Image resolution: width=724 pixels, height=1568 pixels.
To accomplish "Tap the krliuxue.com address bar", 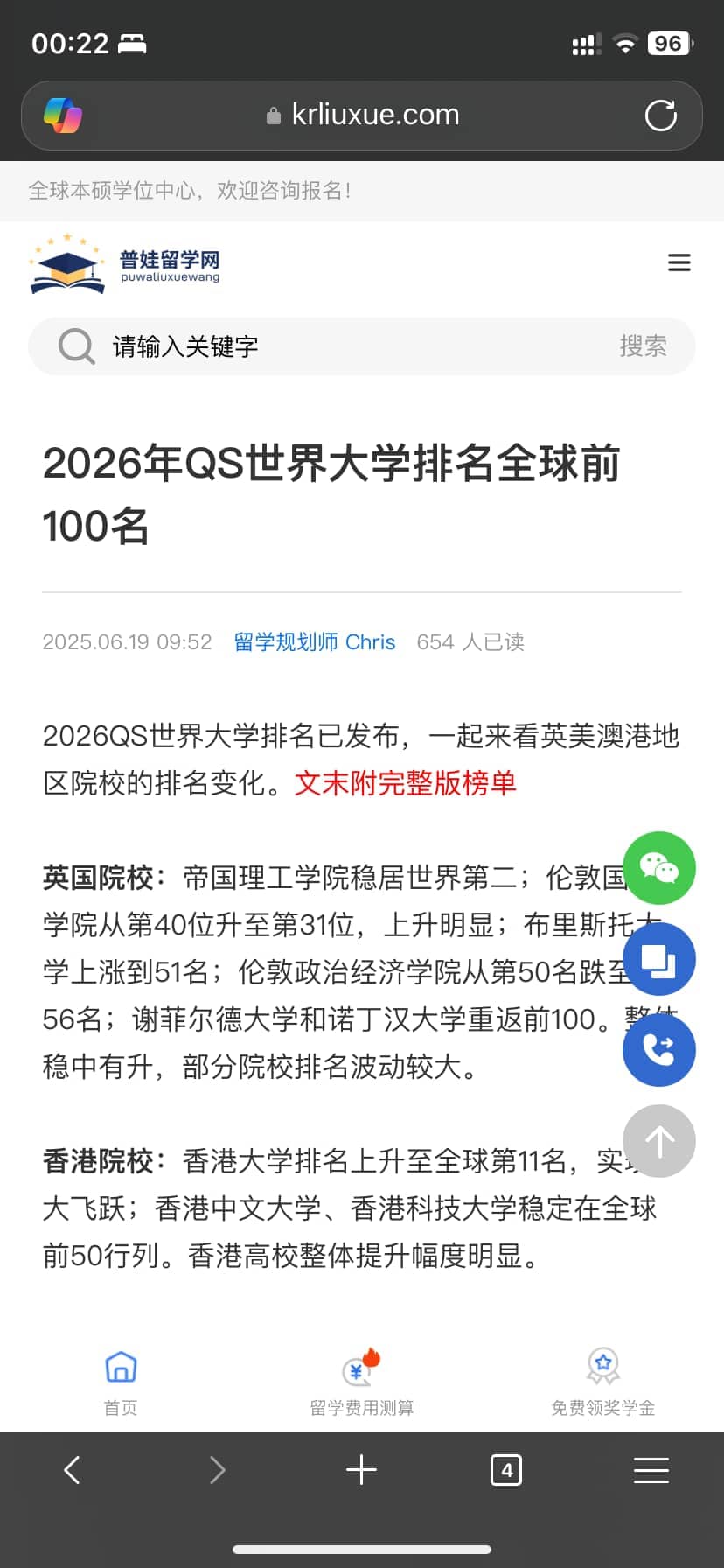I will (362, 115).
